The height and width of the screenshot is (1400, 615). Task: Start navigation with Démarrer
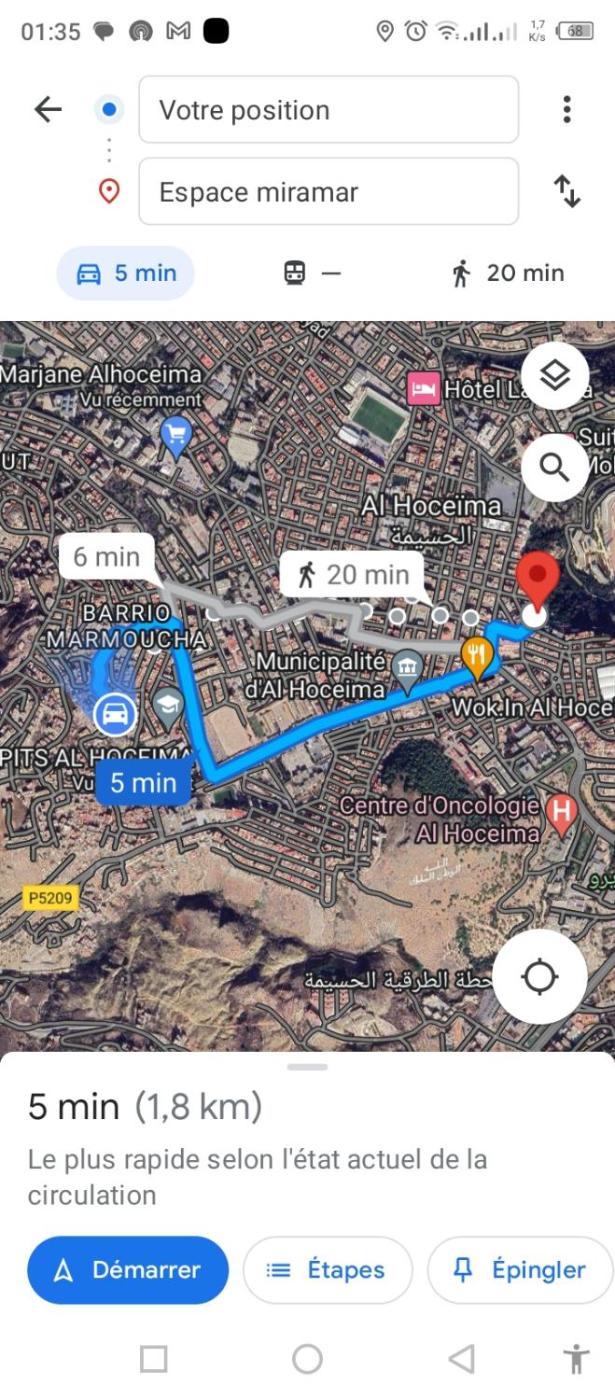[128, 1270]
